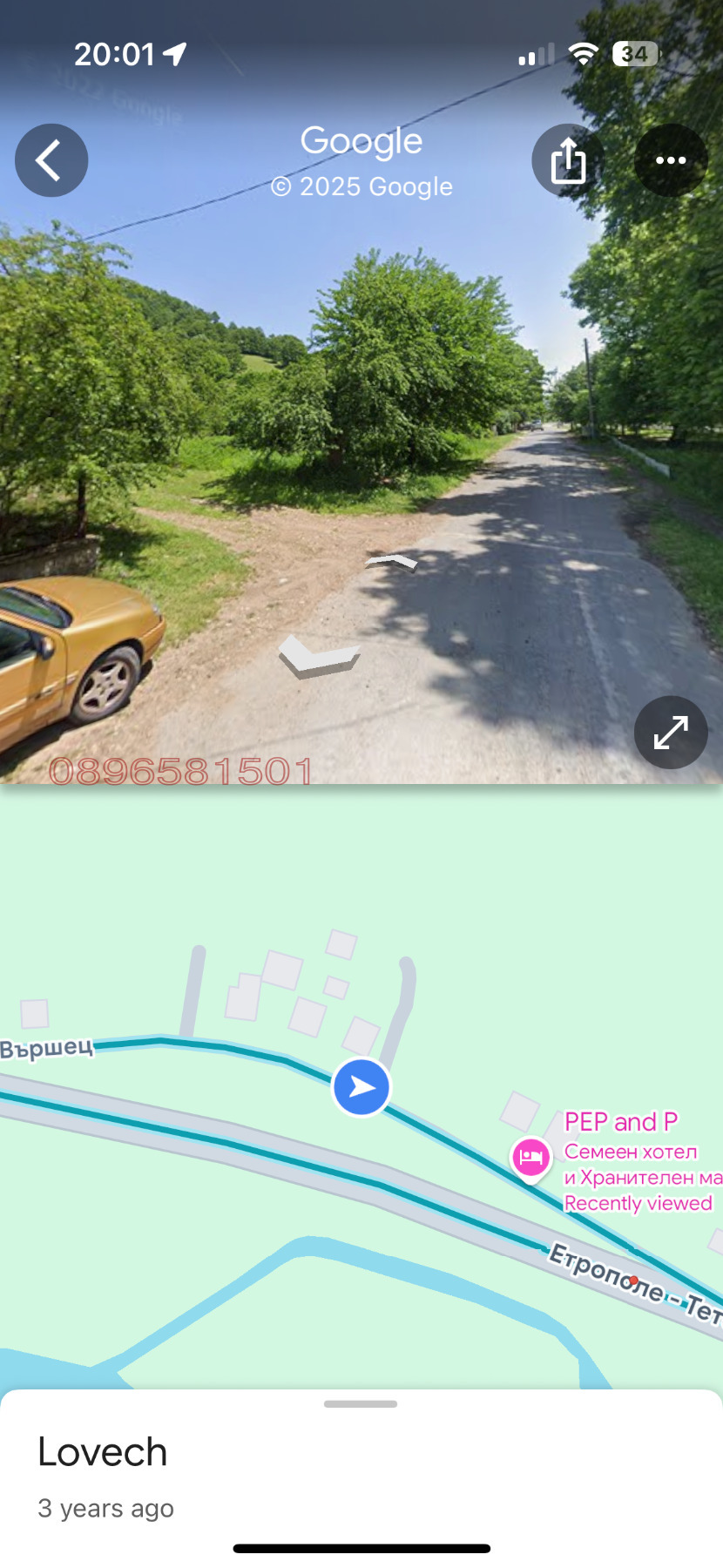Expand the Lovech info sheet handle
723x1568 pixels.
361,1404
